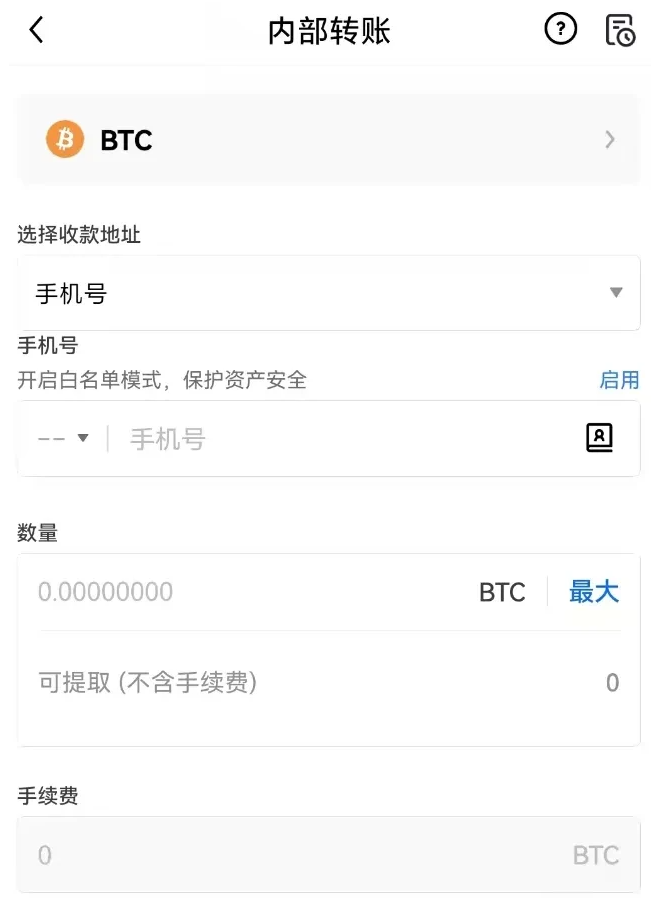This screenshot has height=923, width=651.
Task: View transfer history records
Action: 620,30
